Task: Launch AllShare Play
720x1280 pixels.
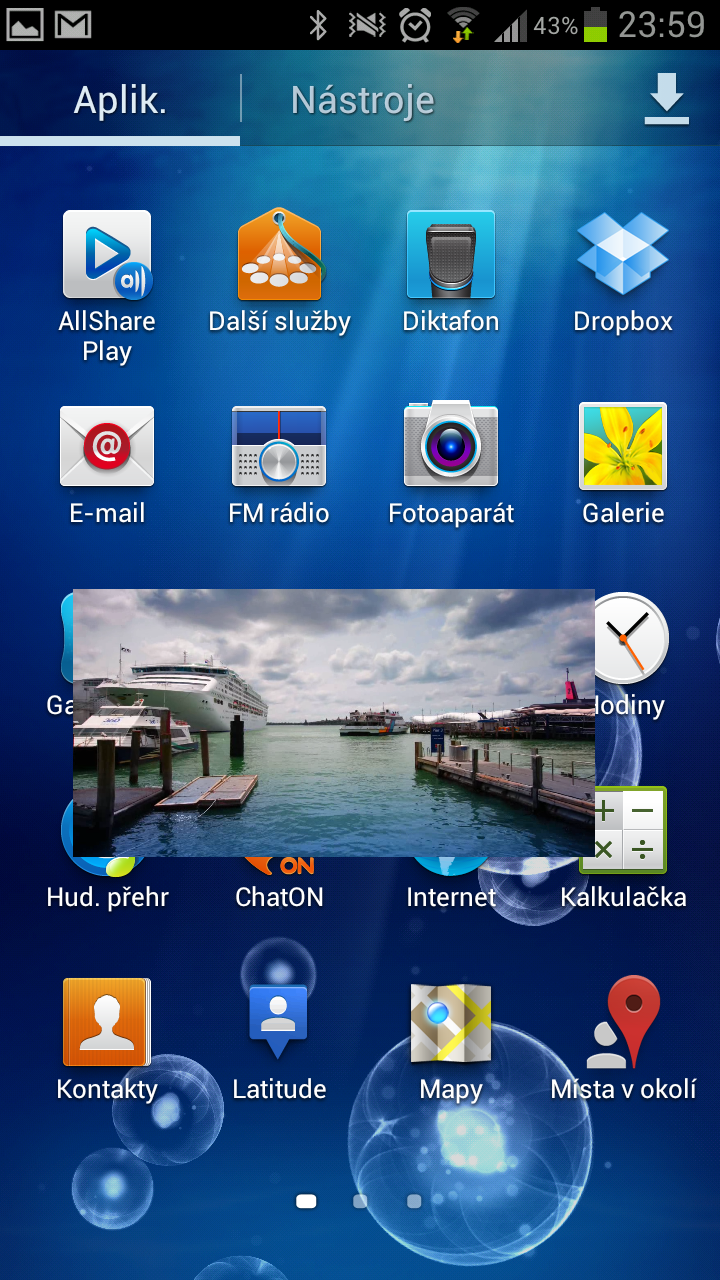Action: 107,255
